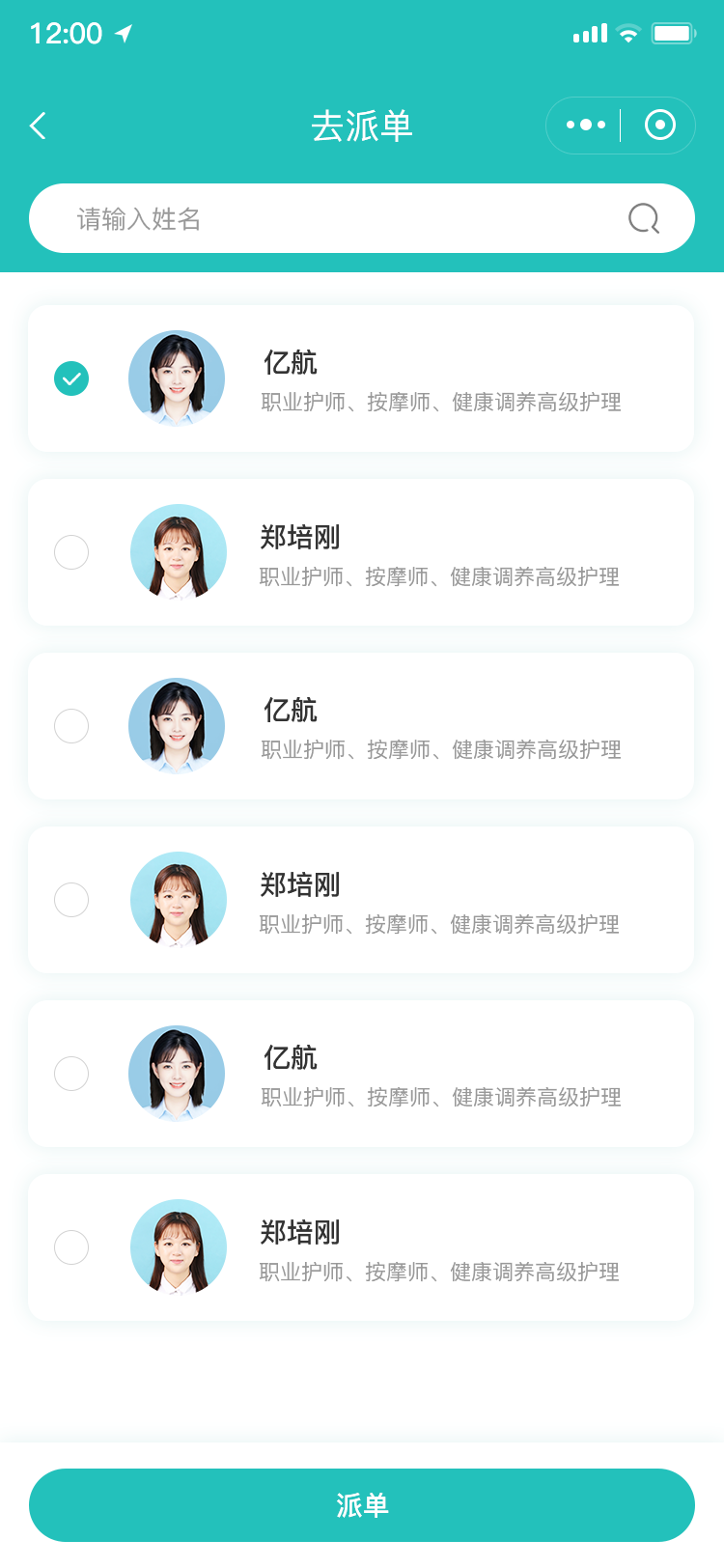
Task: Confirm with the 派单 button
Action: tap(362, 1505)
